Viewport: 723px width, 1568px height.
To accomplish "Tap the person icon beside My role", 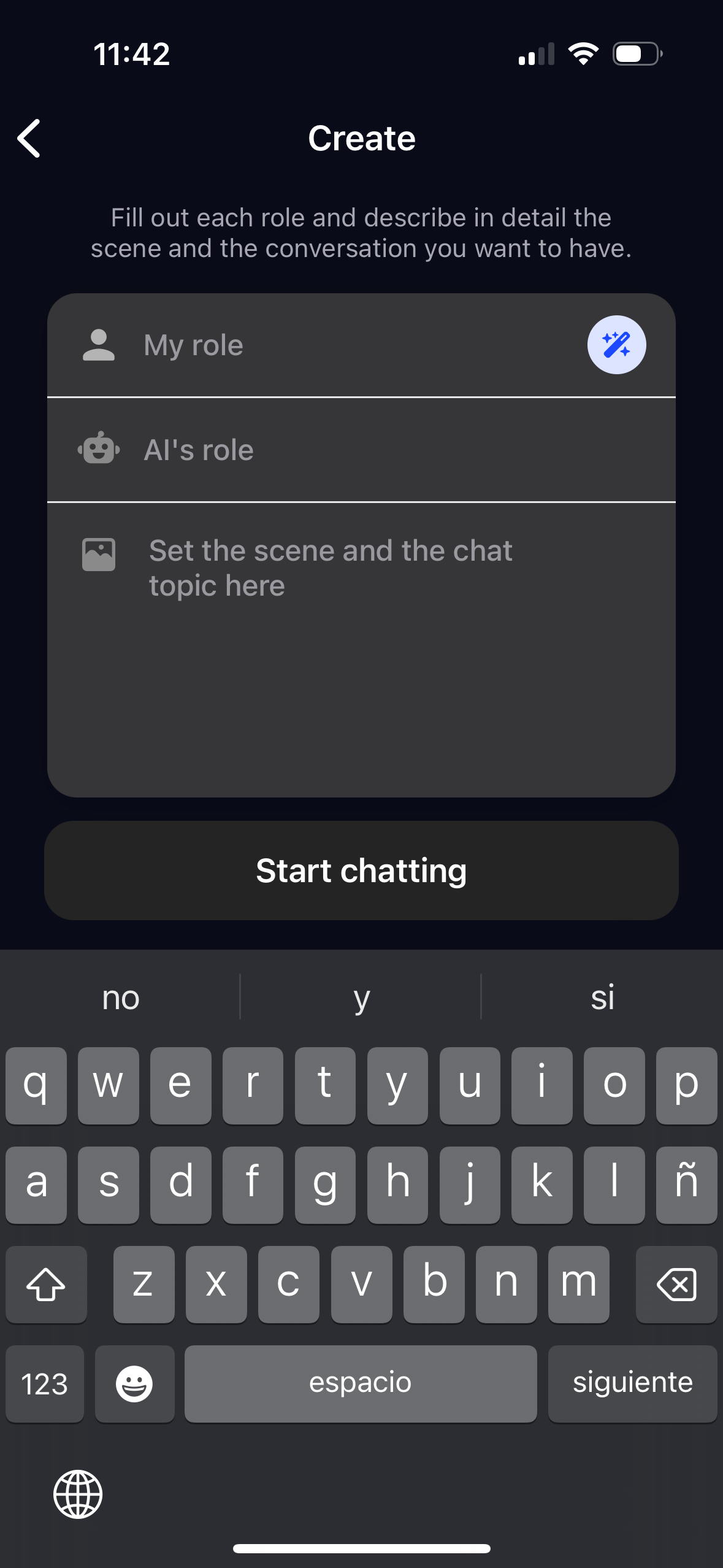I will pos(99,345).
